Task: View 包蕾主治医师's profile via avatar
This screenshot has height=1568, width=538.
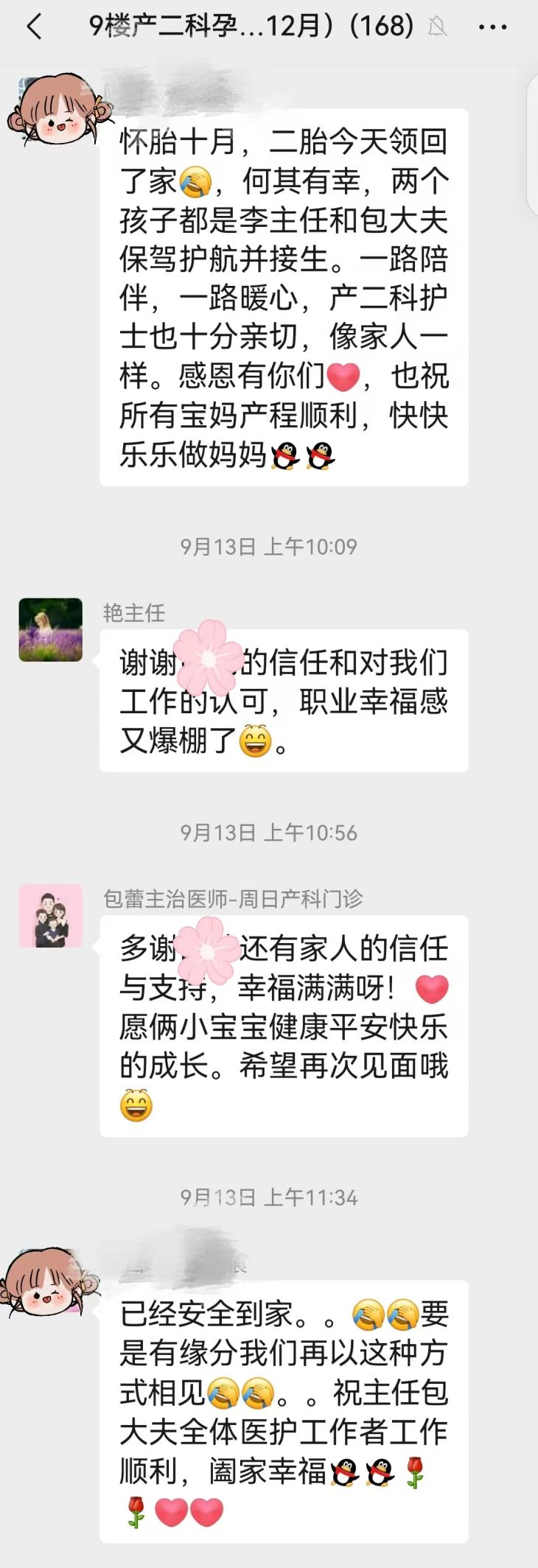Action: [50, 915]
